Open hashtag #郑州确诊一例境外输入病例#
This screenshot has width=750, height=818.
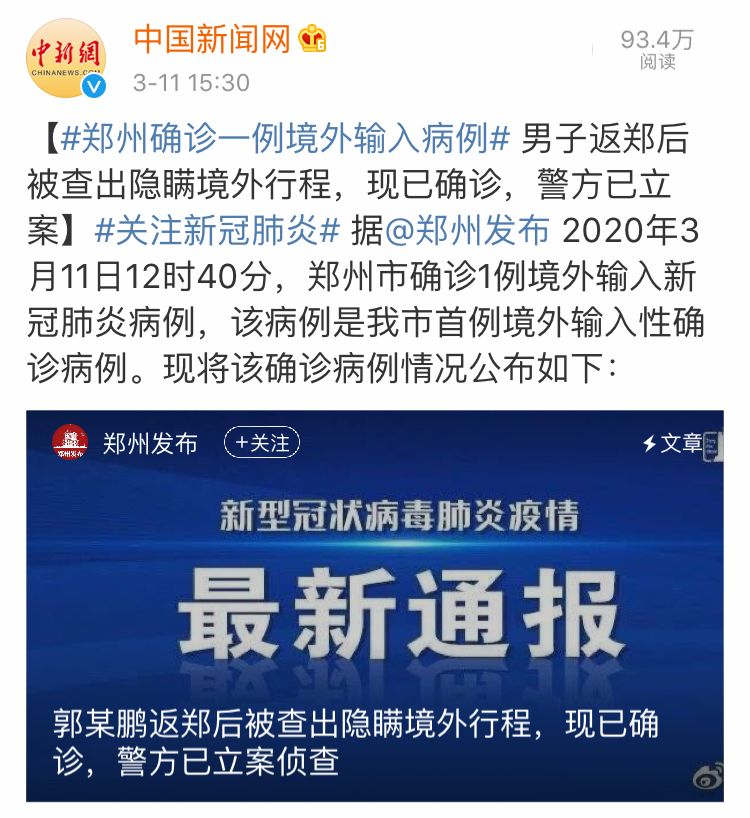[286, 140]
